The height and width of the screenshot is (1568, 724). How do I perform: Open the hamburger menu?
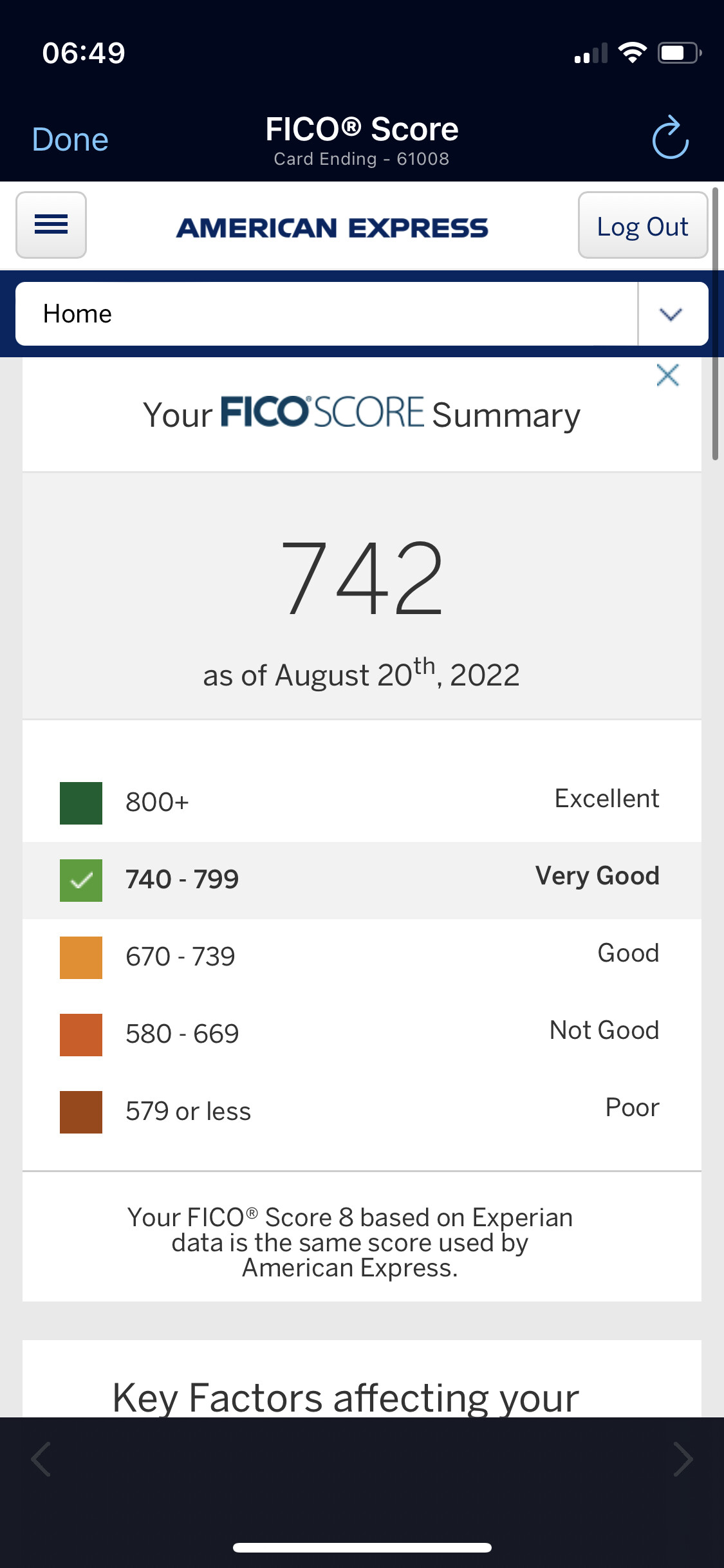51,225
